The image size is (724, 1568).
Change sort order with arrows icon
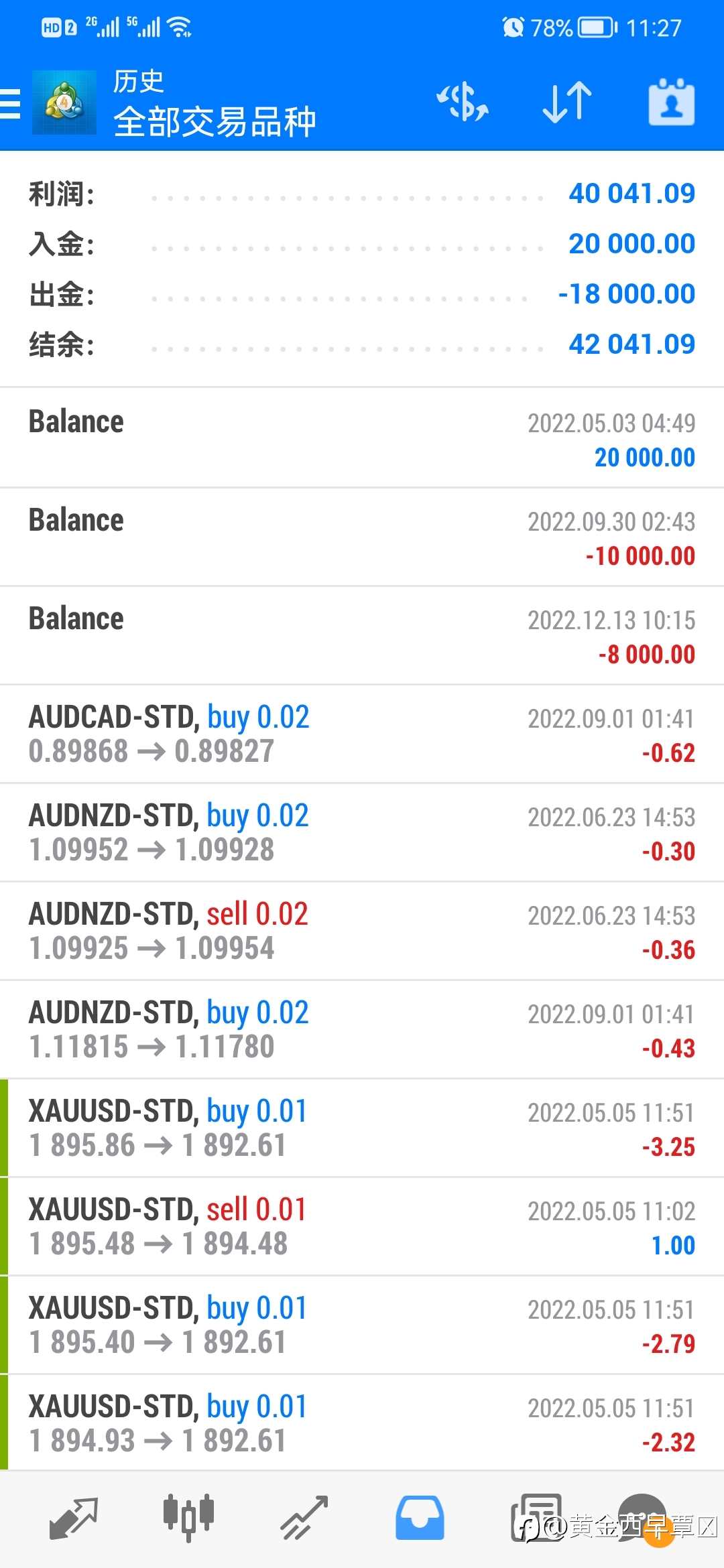point(567,103)
